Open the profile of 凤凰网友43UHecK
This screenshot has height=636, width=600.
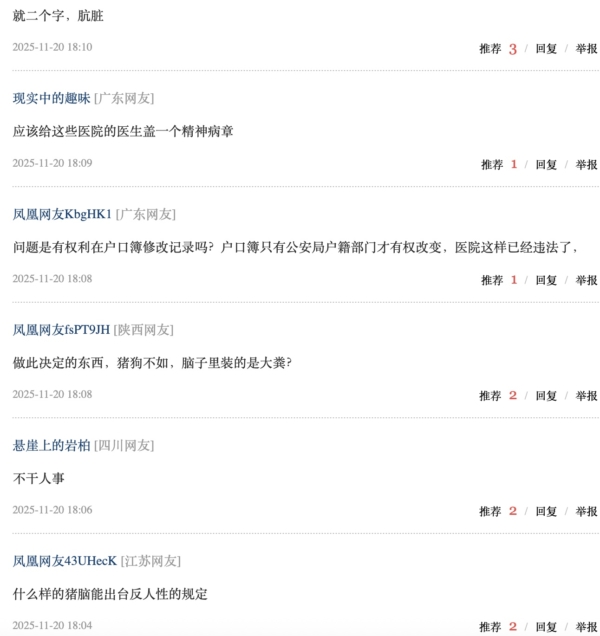coord(65,561)
